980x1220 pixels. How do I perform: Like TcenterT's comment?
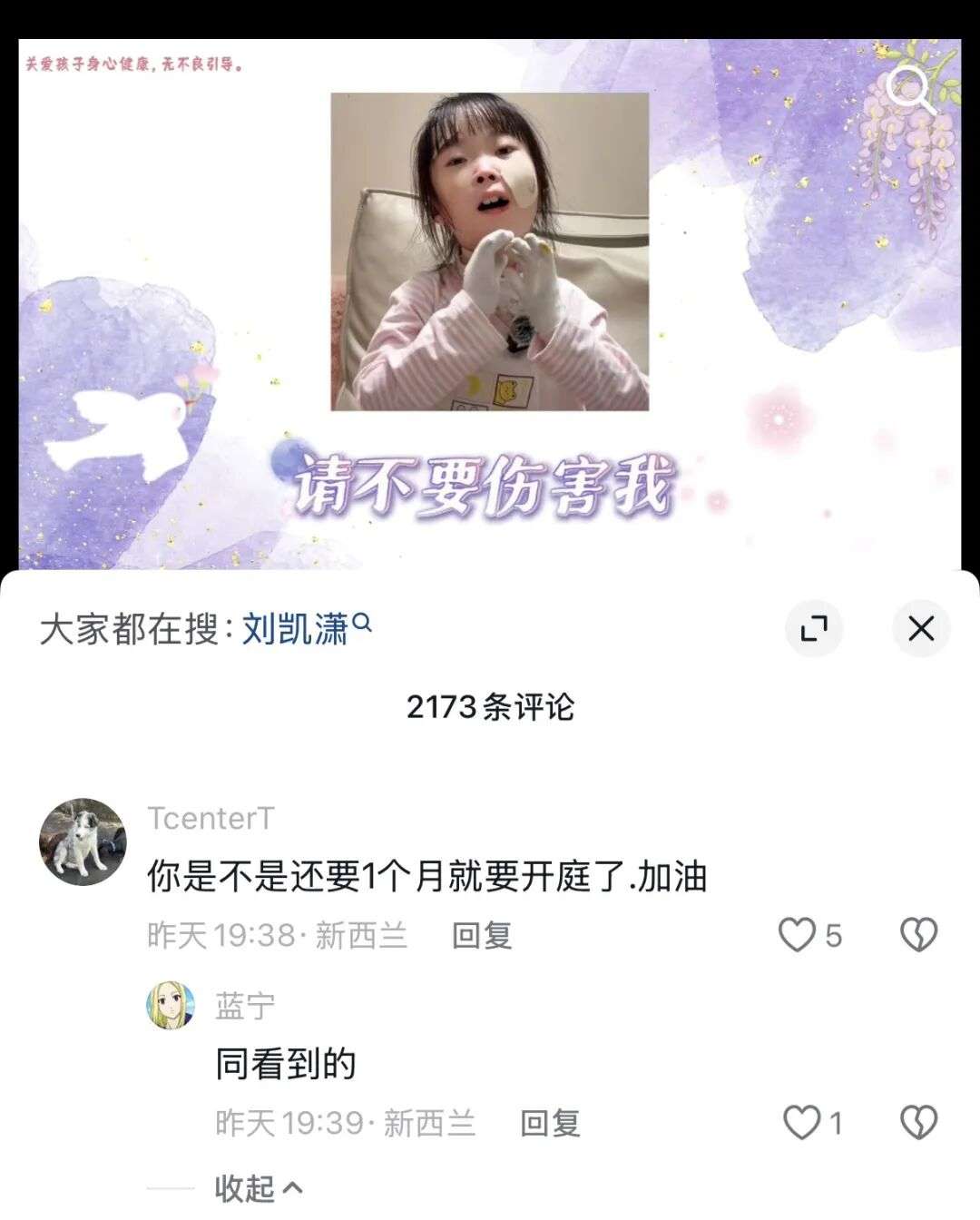(x=799, y=935)
